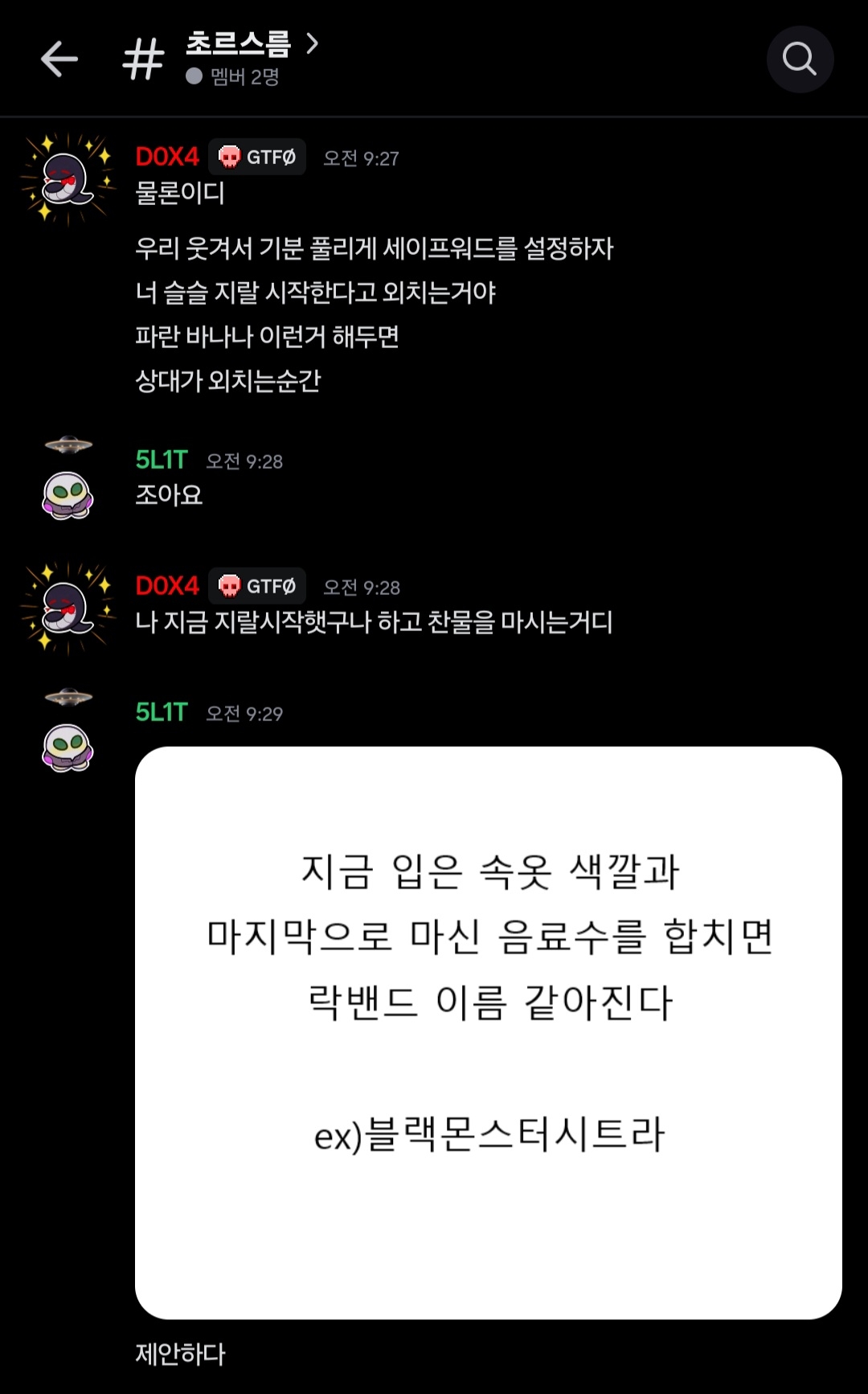Open D0X4's profile from the 9:28 username
The image size is (868, 1394).
[167, 586]
